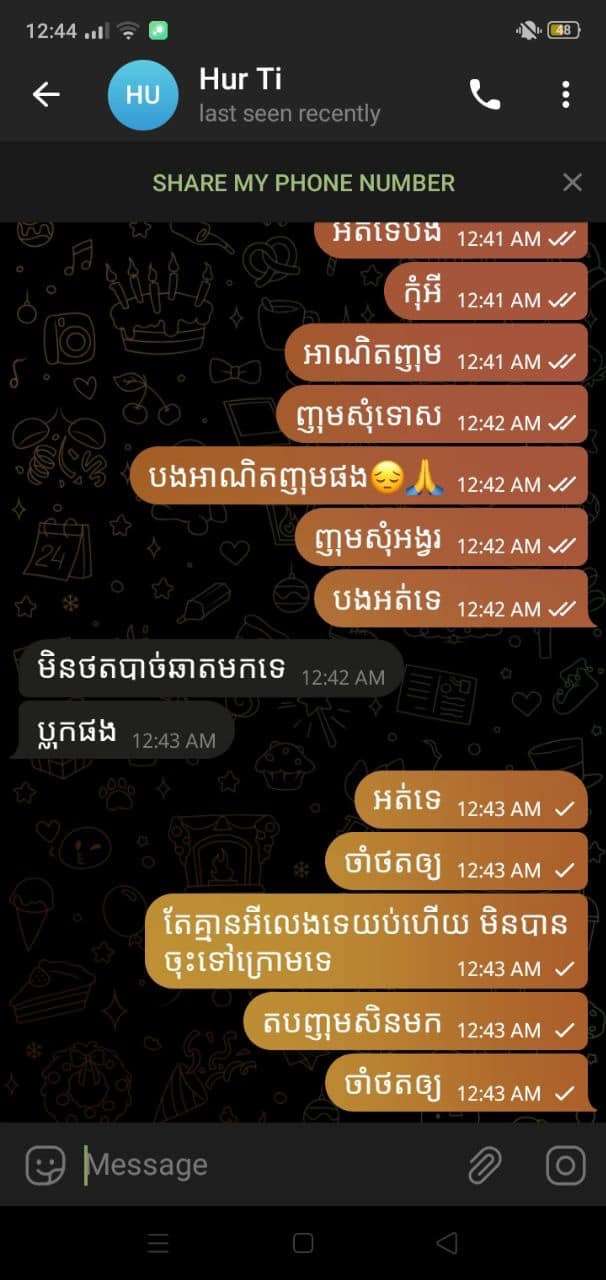This screenshot has height=1280, width=606.
Task: Go back to the chat list
Action: click(46, 95)
